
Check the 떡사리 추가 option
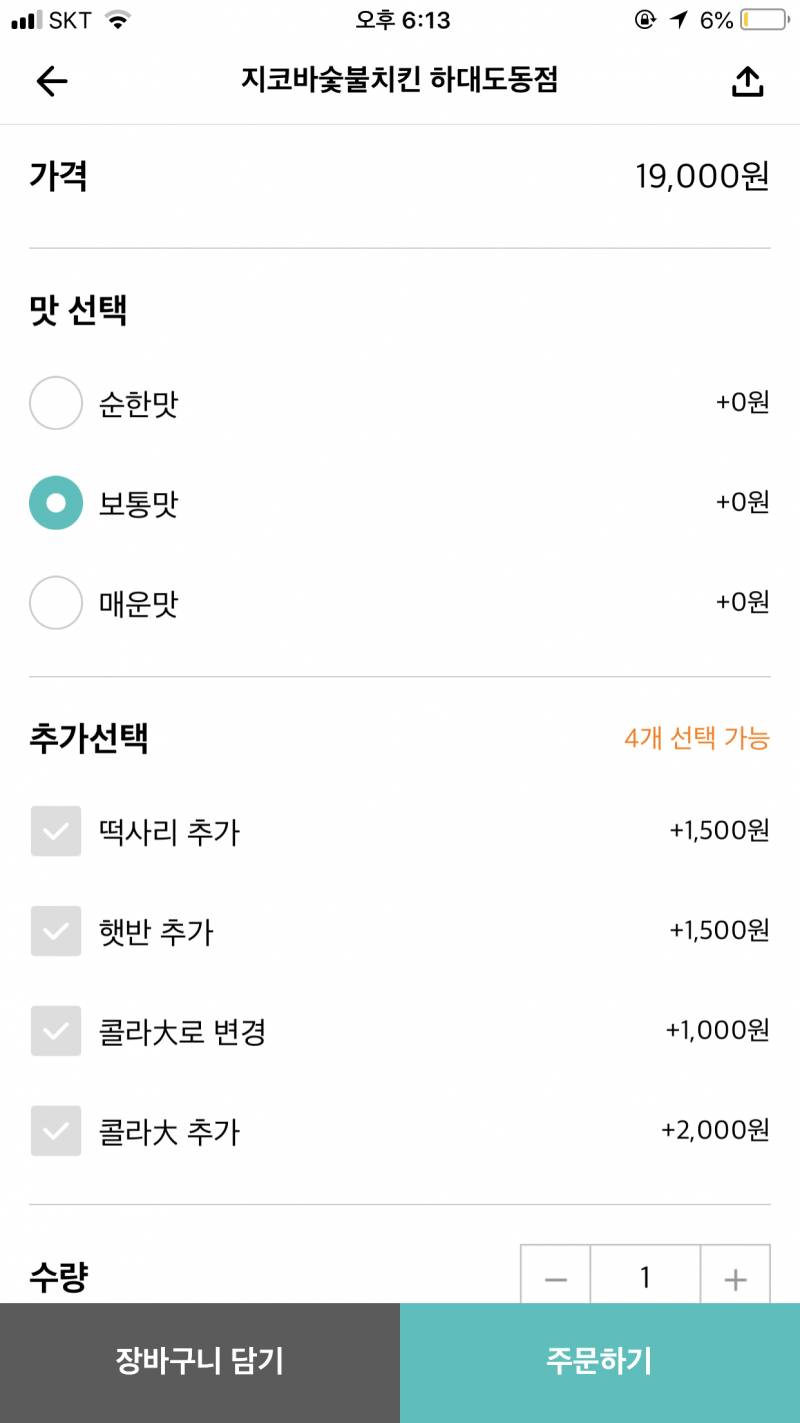click(55, 832)
